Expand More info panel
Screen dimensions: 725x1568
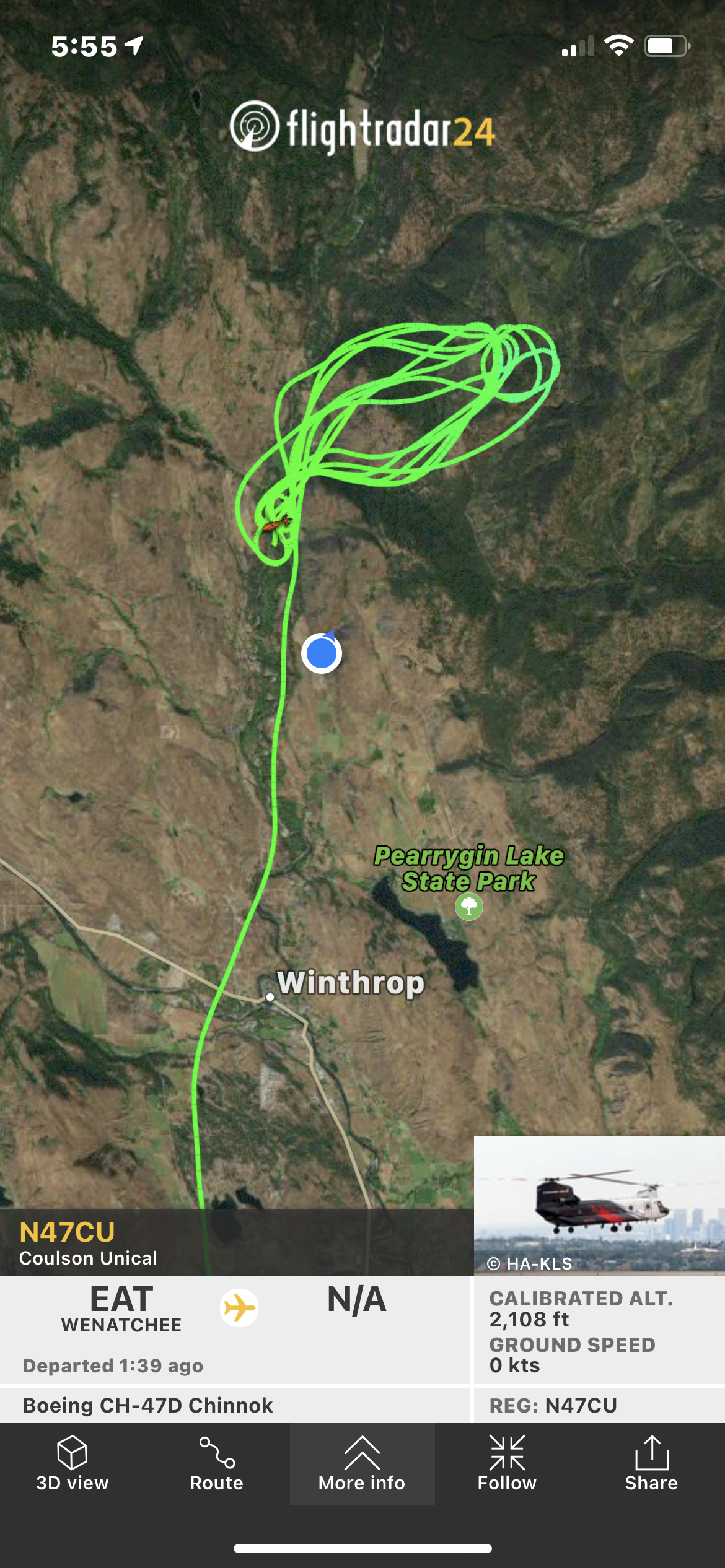(362, 1464)
